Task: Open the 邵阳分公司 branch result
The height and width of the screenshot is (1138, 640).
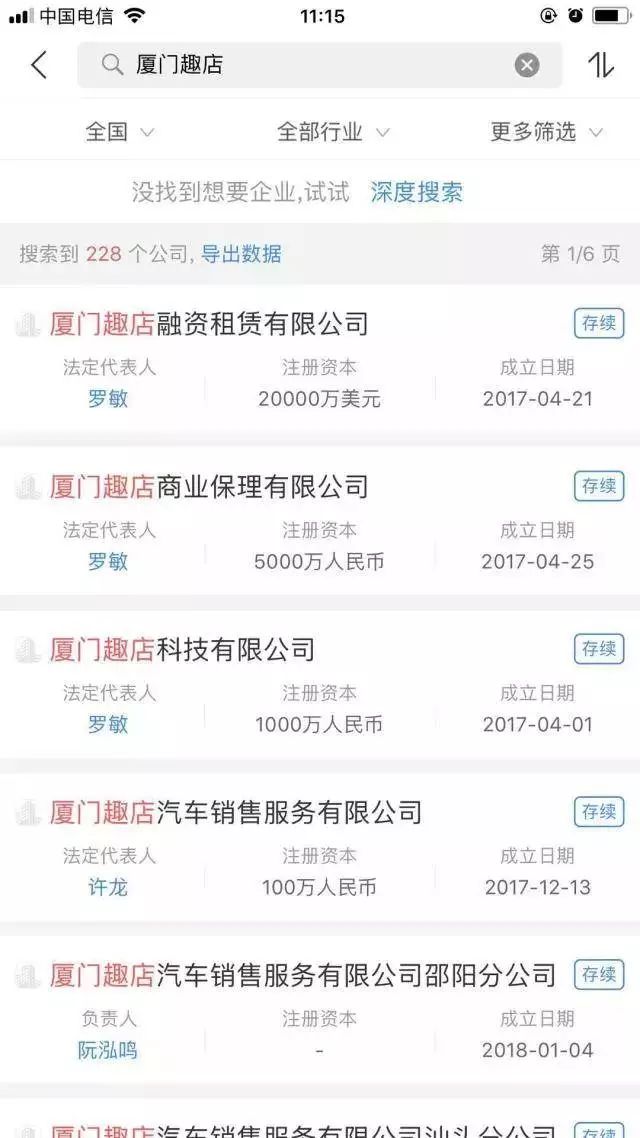Action: 303,975
